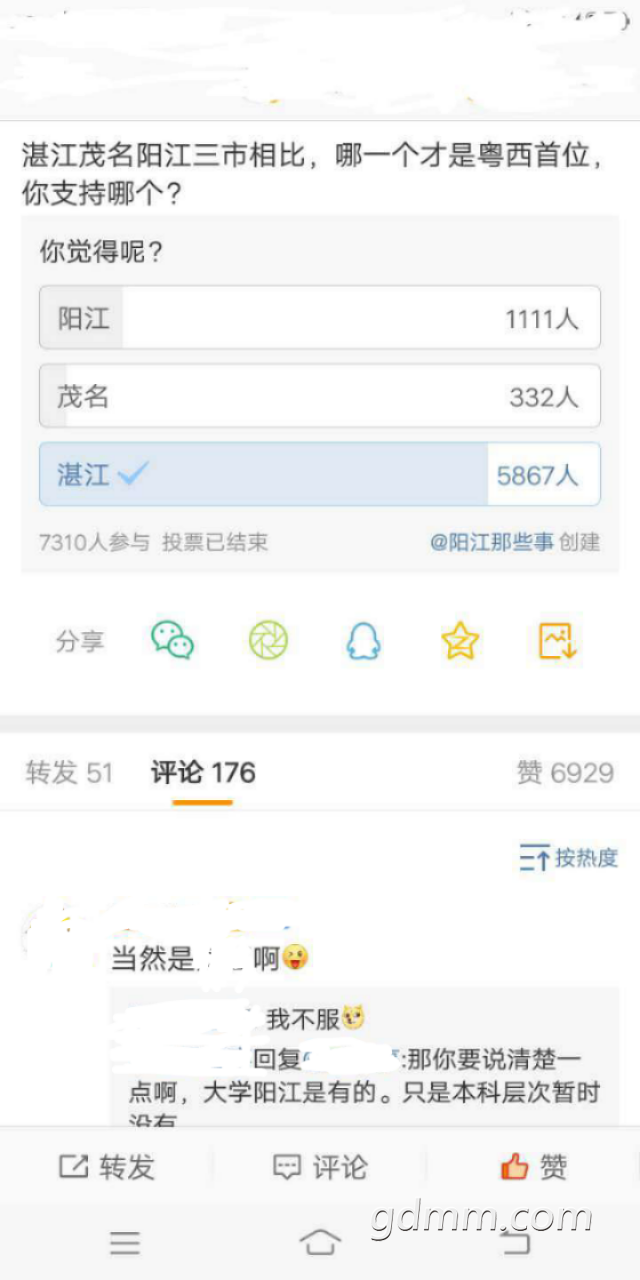This screenshot has width=640, height=1280.
Task: View the 赞 6929 likes list
Action: 564,772
